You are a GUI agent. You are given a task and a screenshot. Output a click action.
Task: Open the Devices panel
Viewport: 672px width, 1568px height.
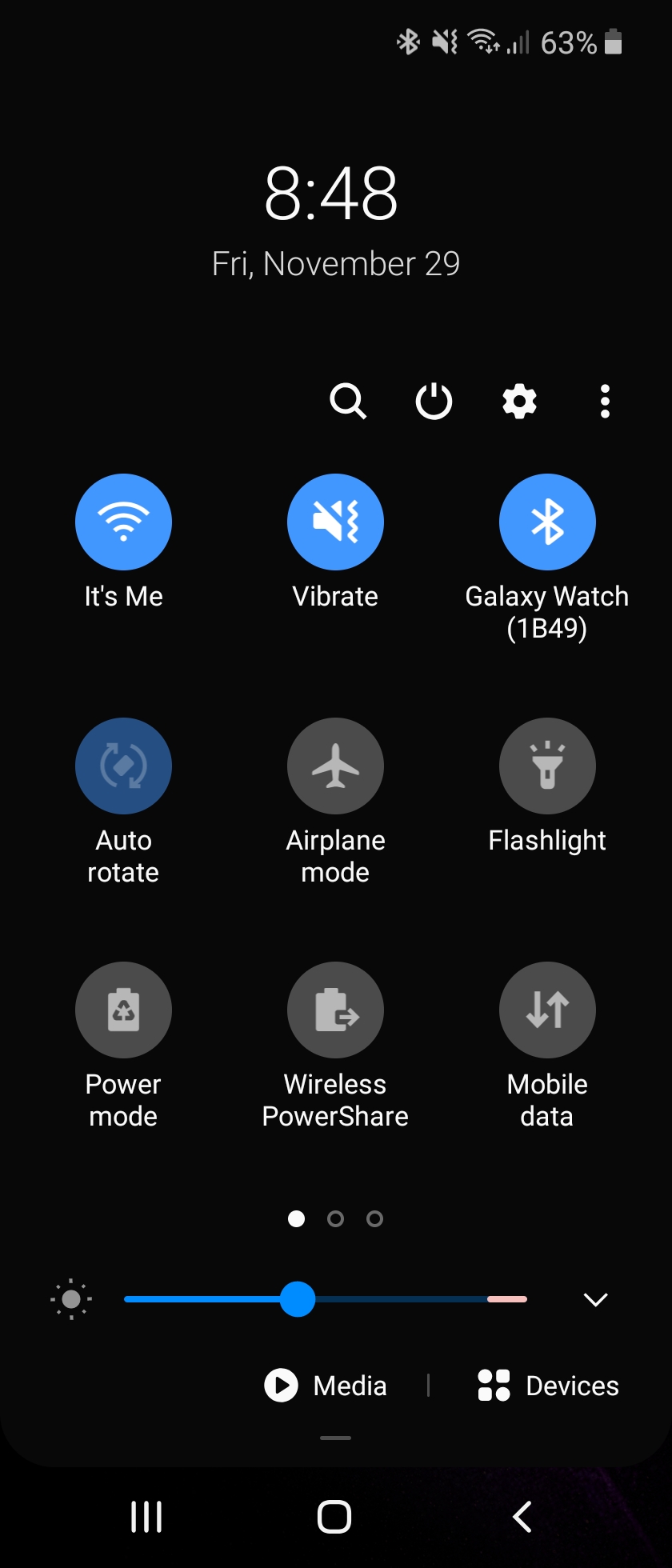[x=548, y=1386]
